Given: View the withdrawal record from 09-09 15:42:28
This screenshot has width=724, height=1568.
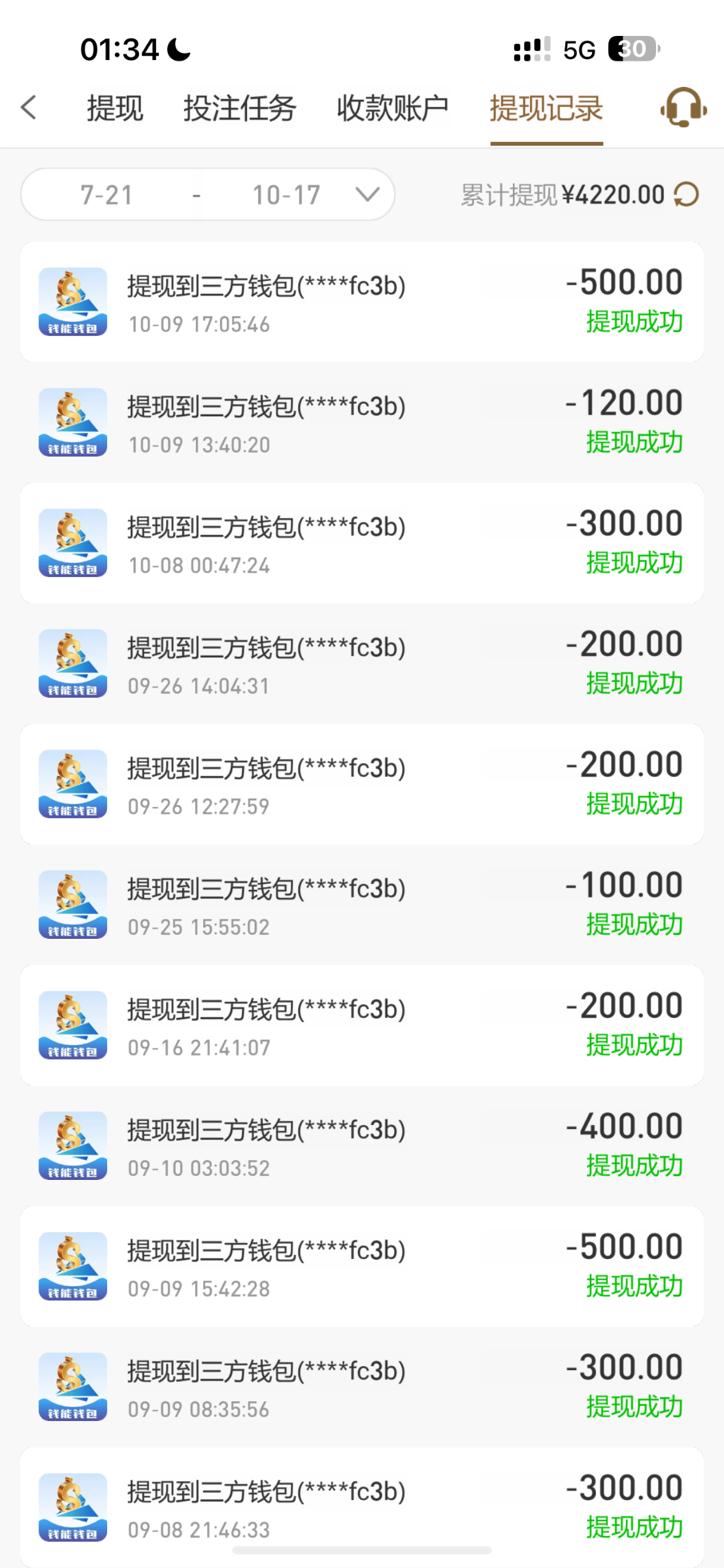Looking at the screenshot, I should (x=361, y=1266).
